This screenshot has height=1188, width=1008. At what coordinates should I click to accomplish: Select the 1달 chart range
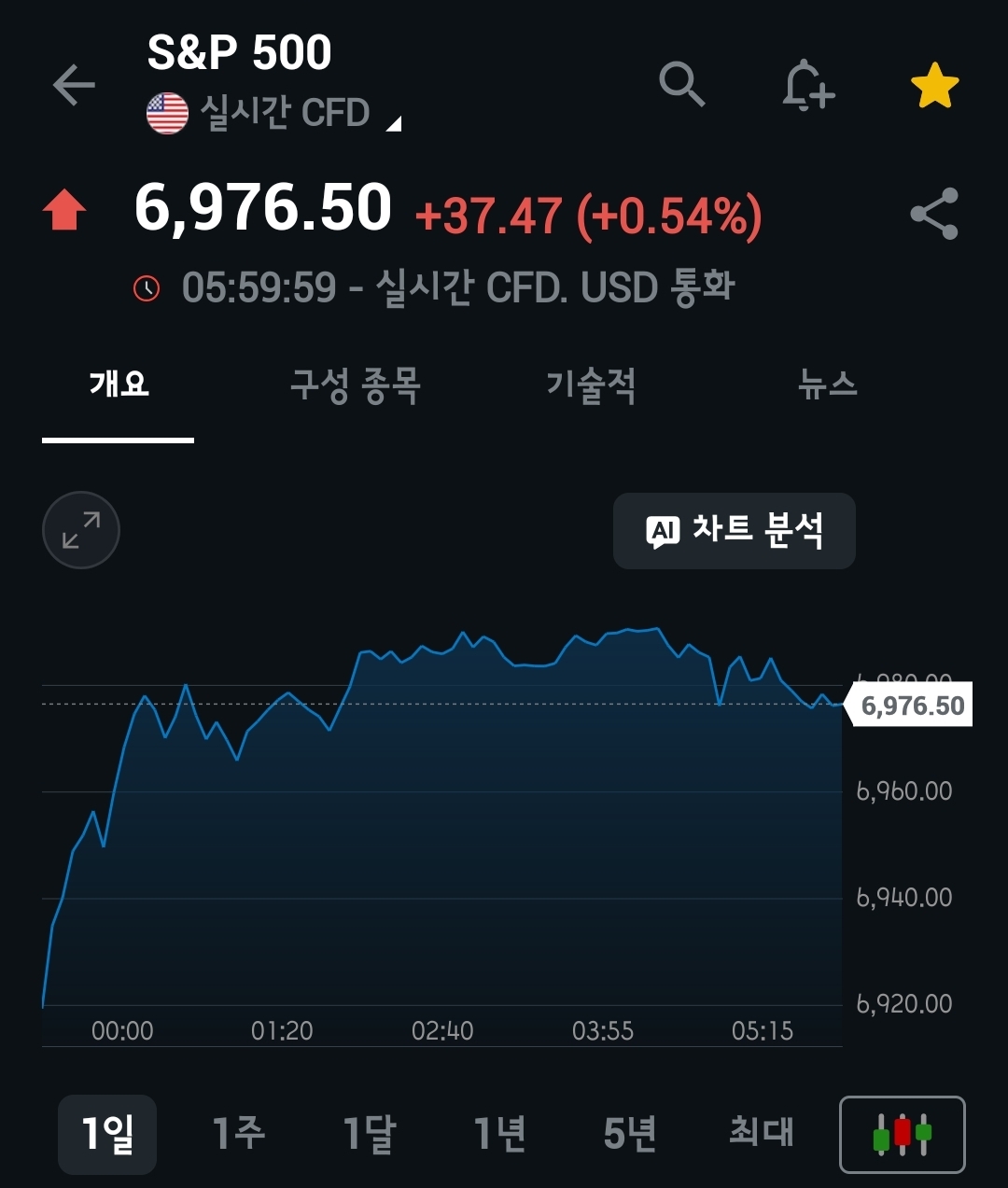[x=370, y=1134]
